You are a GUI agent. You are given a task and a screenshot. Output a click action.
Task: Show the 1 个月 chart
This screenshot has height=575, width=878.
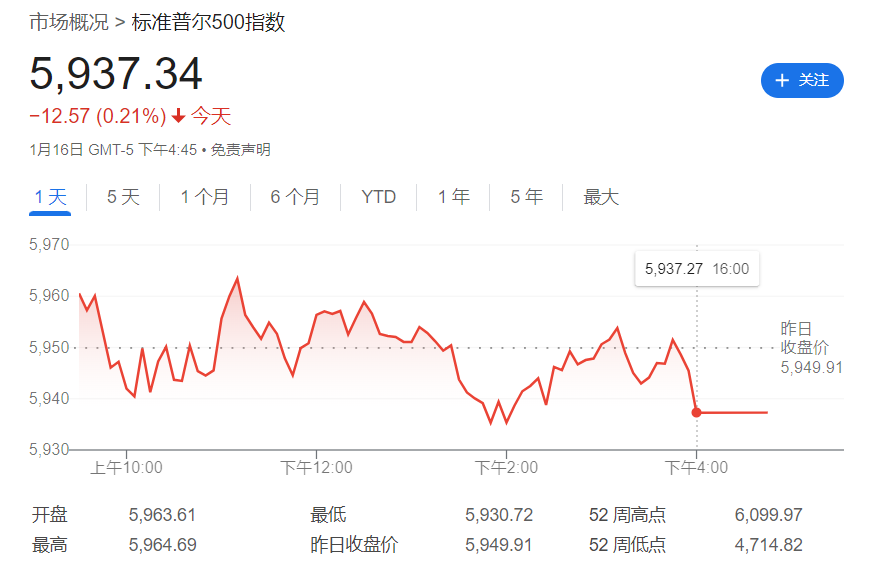coord(204,197)
